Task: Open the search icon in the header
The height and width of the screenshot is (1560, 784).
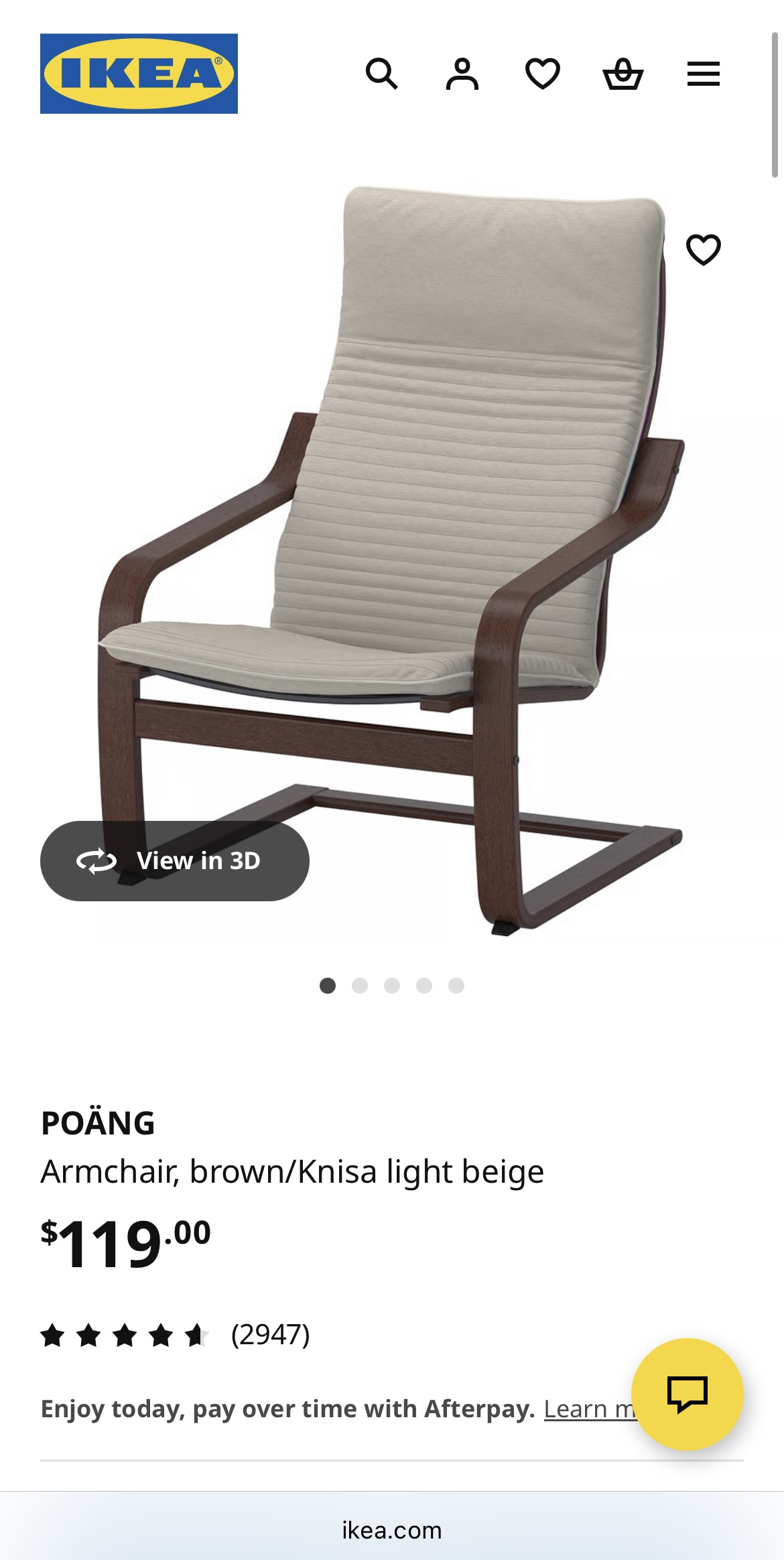Action: point(382,74)
